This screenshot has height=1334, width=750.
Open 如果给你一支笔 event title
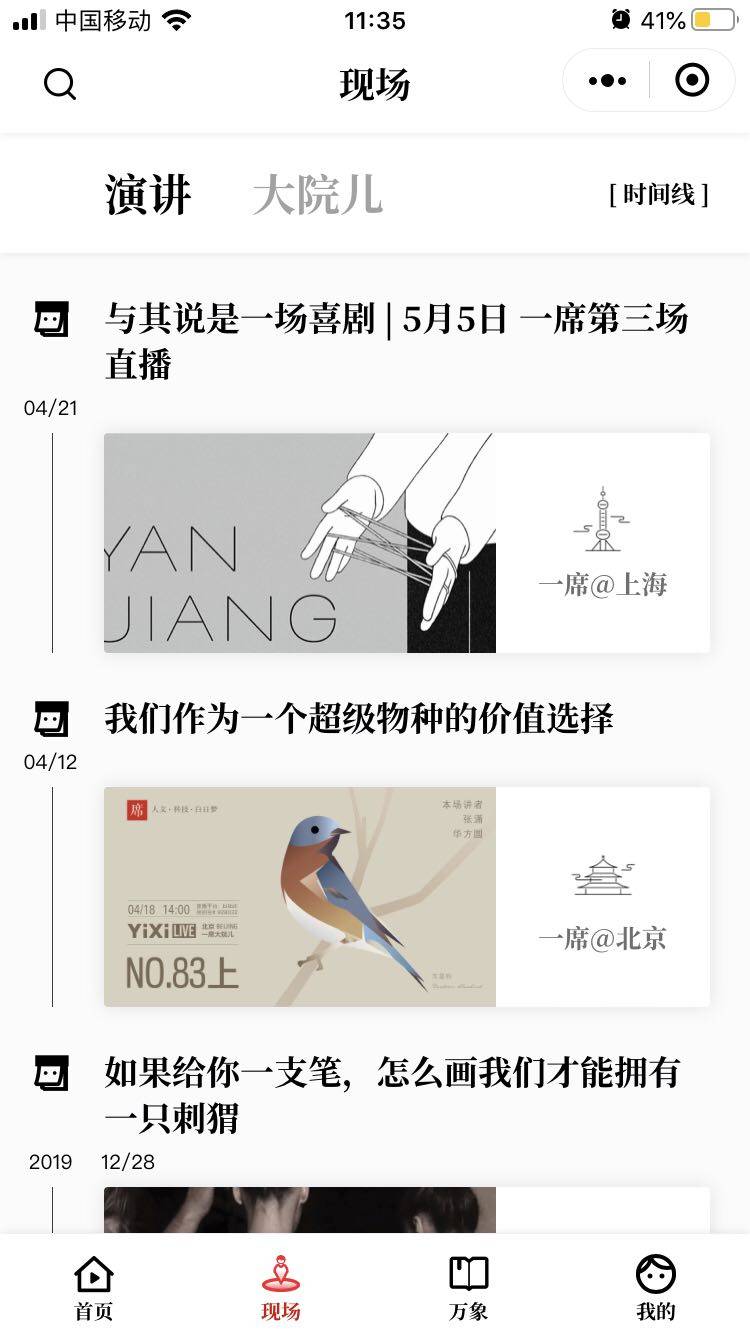coord(392,1095)
